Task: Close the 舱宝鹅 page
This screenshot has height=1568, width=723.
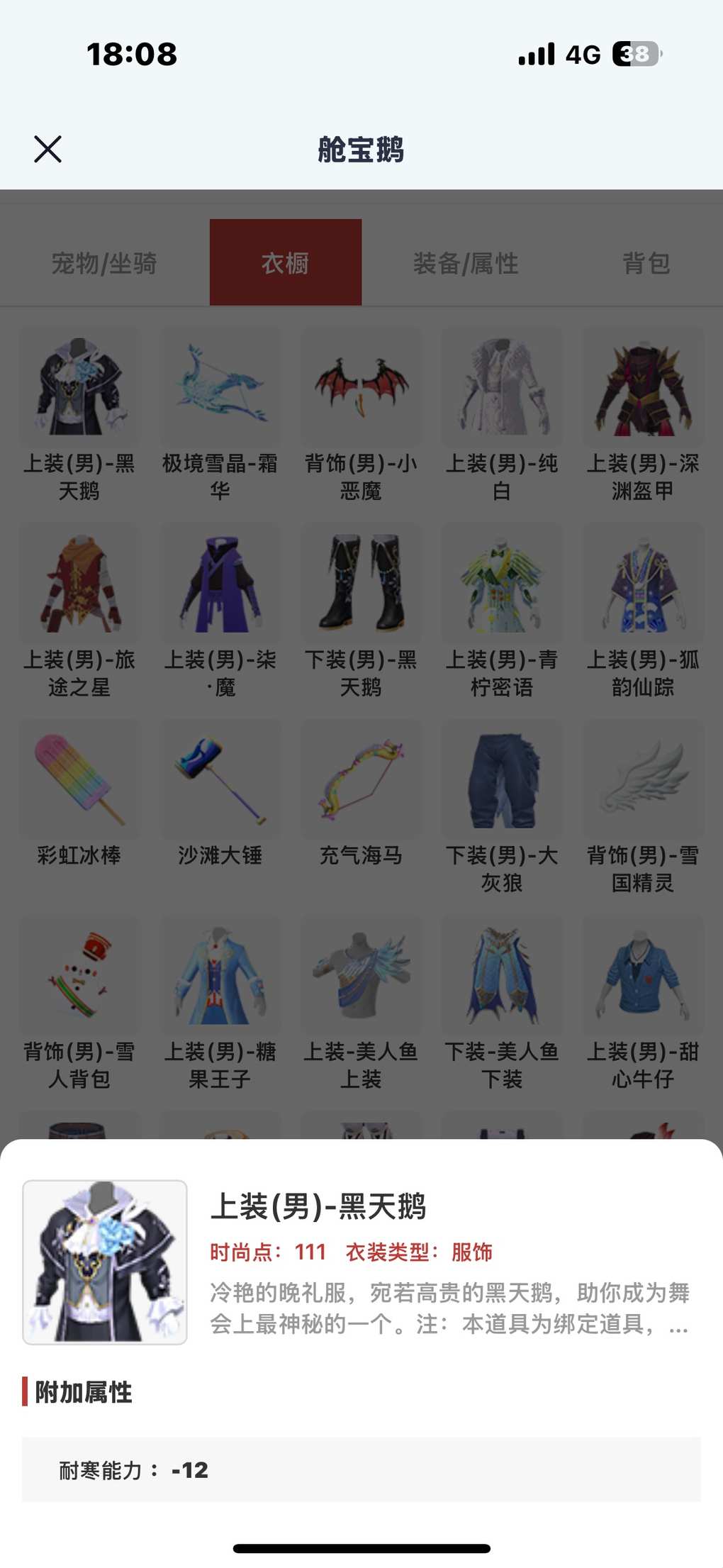Action: 47,150
